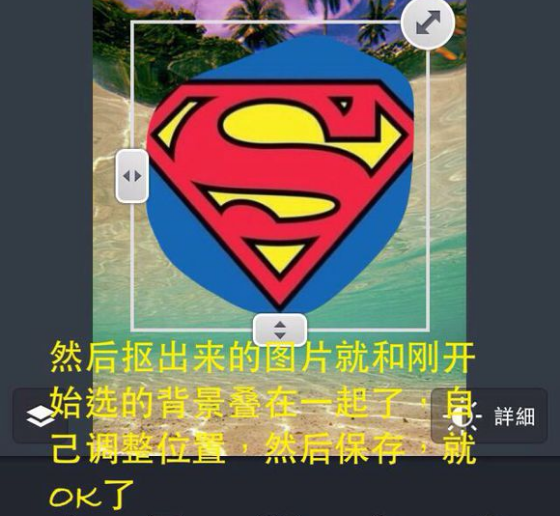
Task: Open the 詳細 adjustment options
Action: point(489,416)
